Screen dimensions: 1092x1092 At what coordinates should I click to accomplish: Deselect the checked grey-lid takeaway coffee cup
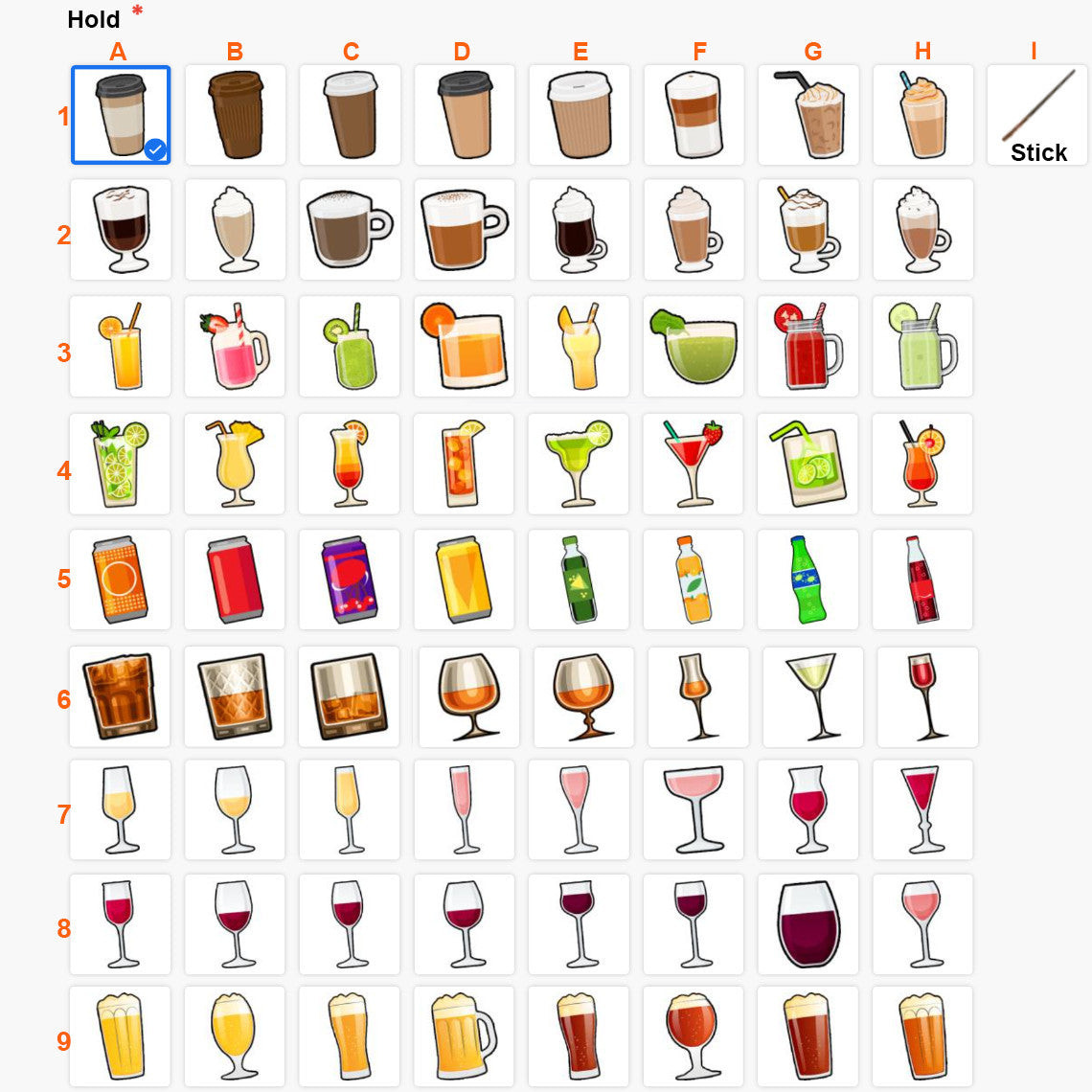click(x=121, y=115)
